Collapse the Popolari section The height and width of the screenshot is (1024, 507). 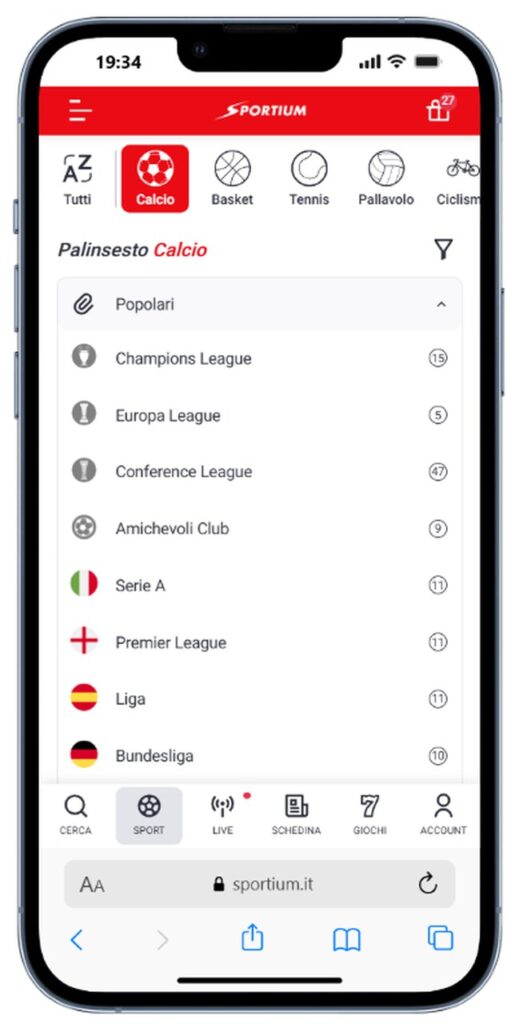pyautogui.click(x=259, y=304)
